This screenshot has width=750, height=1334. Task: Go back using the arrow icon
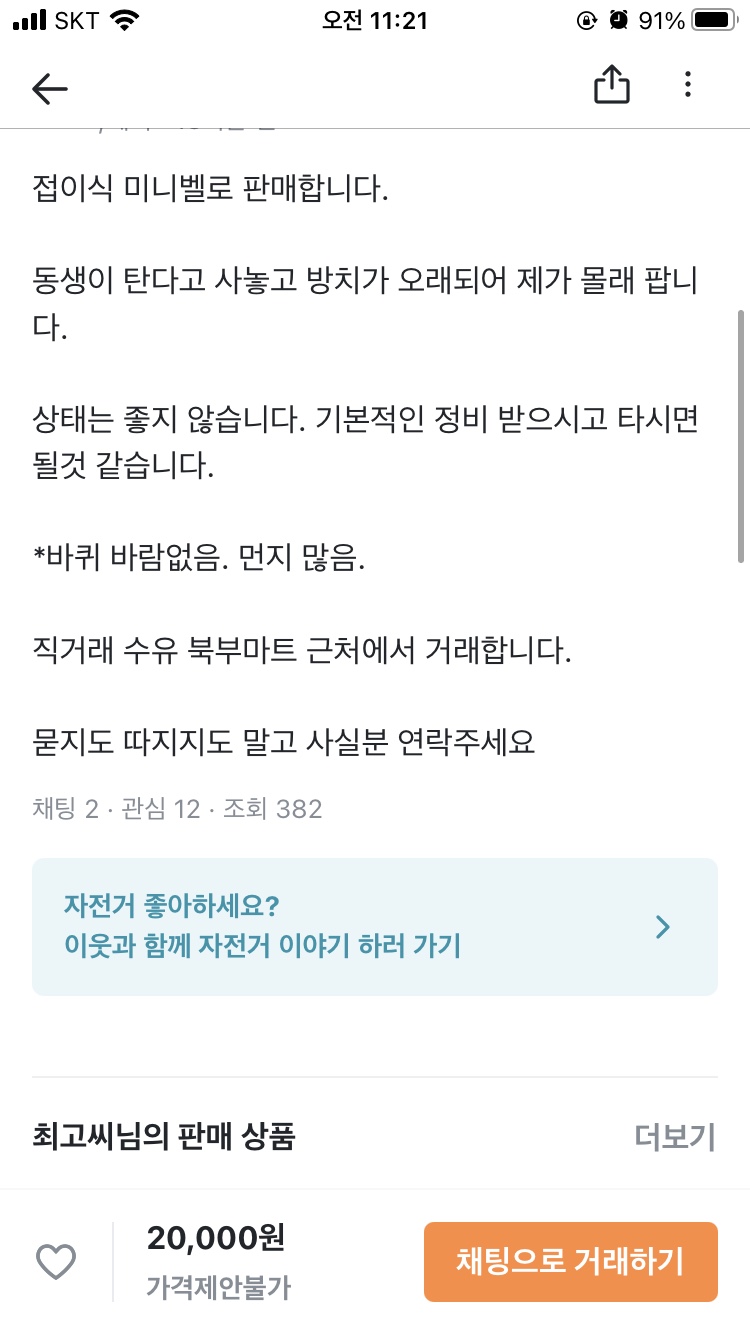(x=49, y=88)
